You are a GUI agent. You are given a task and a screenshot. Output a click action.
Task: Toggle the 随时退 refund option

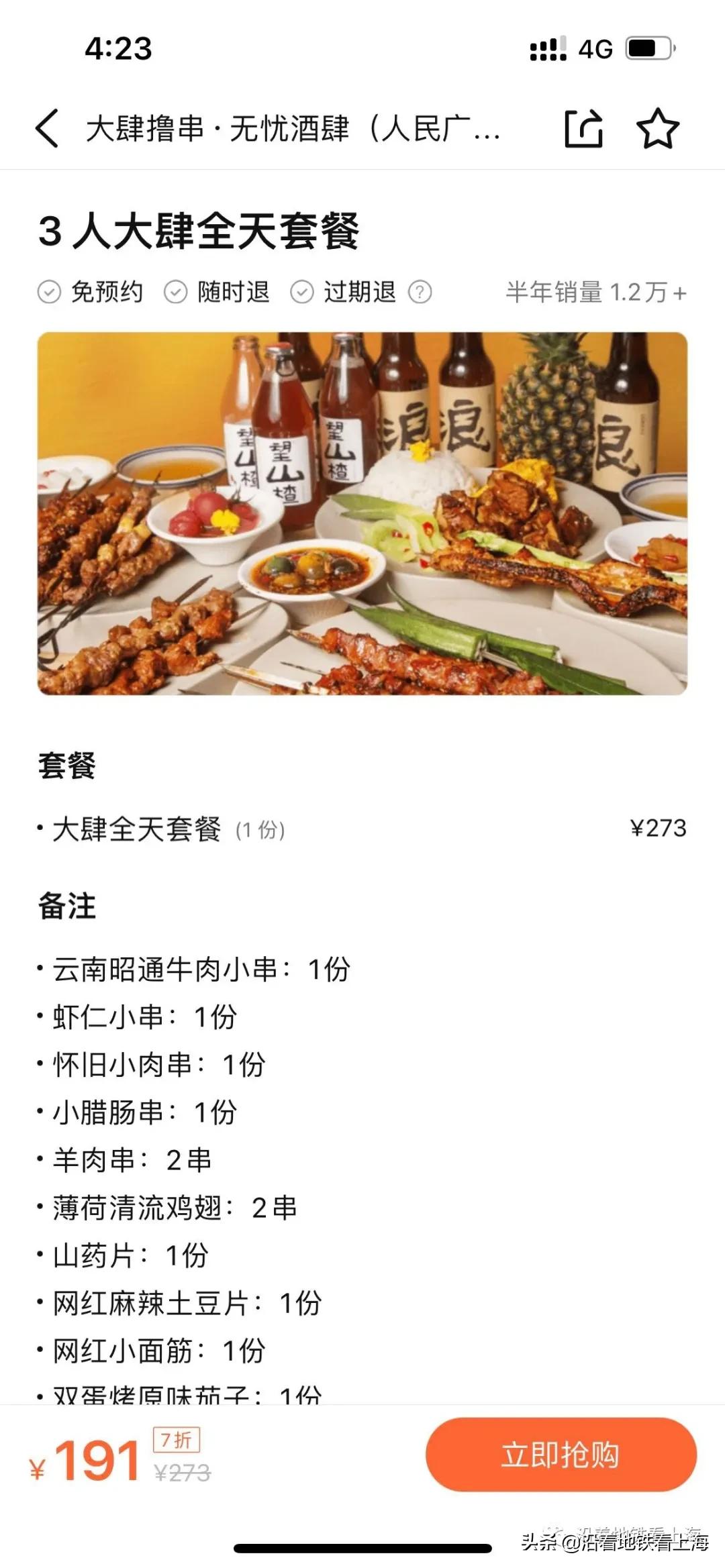point(232,291)
